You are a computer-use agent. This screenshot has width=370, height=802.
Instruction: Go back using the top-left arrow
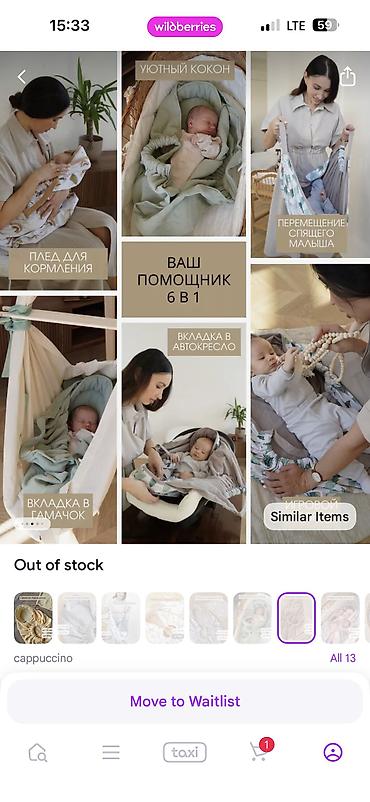coord(21,77)
